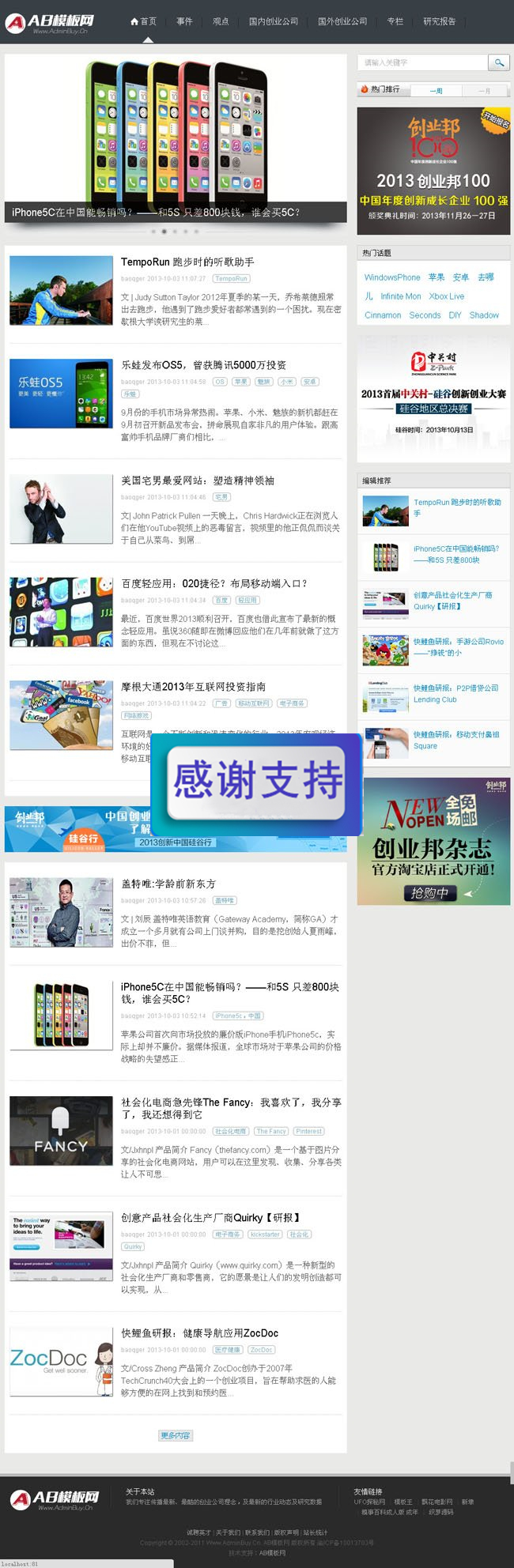Screen dimensions: 514x1568
Task: Open the Xbox Live hot topic
Action: (x=446, y=296)
